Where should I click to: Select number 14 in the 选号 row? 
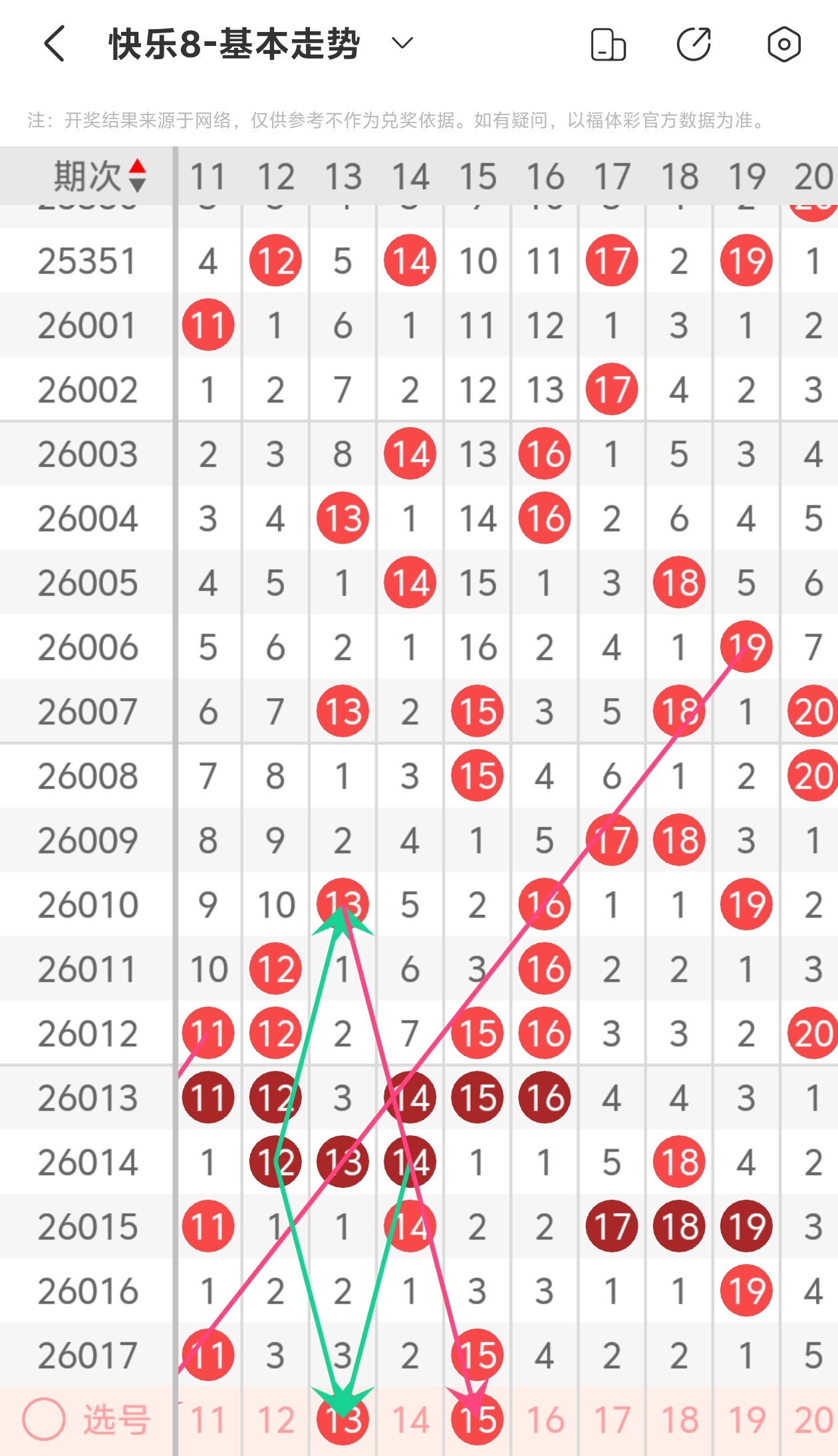[410, 1420]
